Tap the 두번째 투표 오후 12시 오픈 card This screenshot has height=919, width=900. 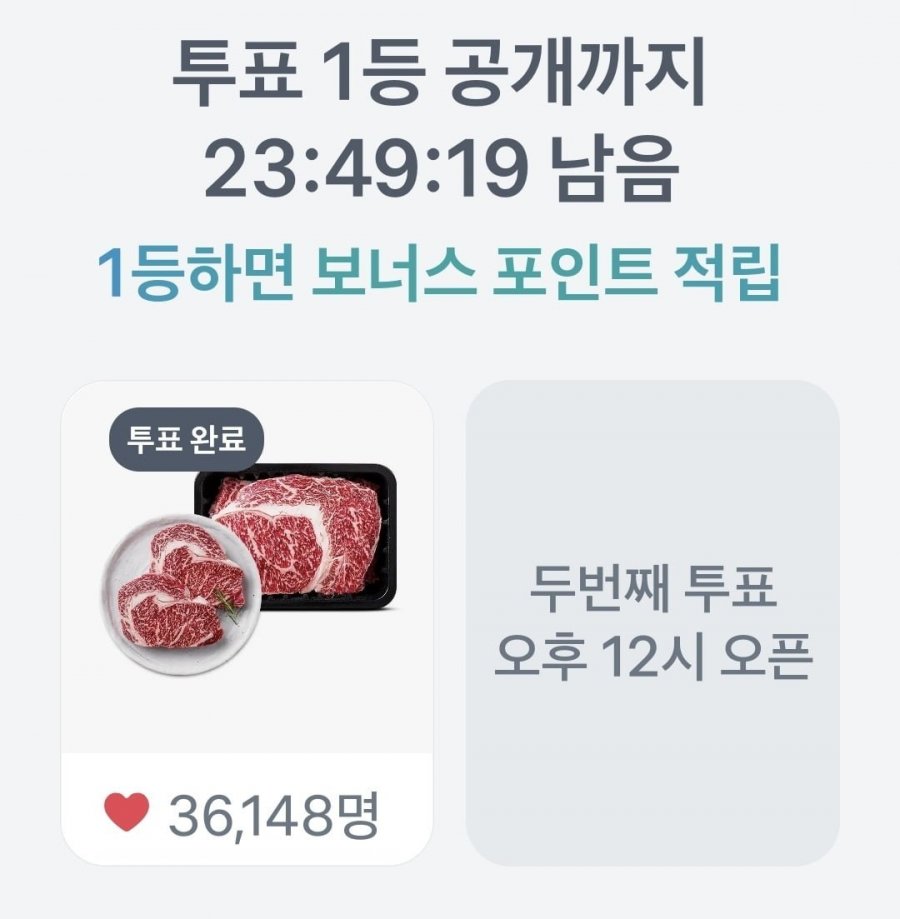click(652, 622)
